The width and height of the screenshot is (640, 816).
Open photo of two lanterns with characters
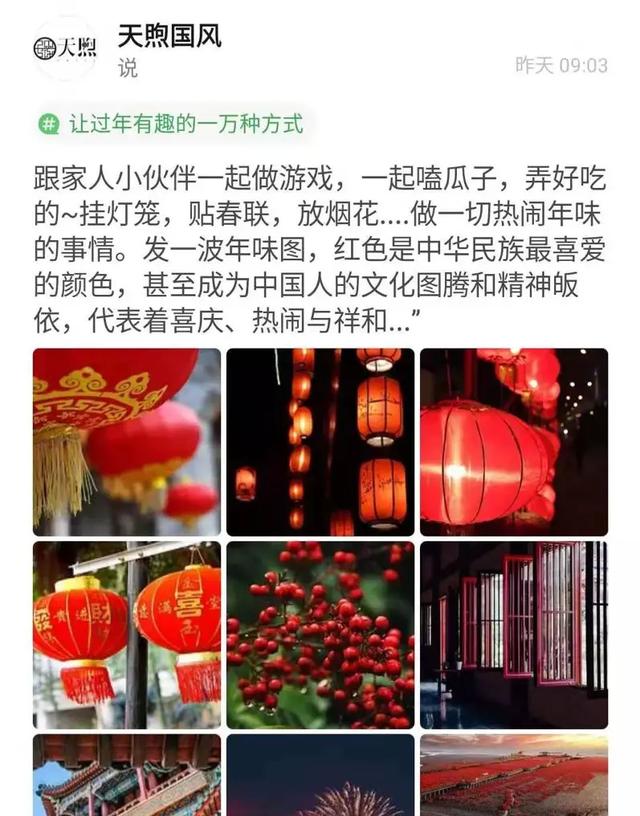pyautogui.click(x=127, y=635)
